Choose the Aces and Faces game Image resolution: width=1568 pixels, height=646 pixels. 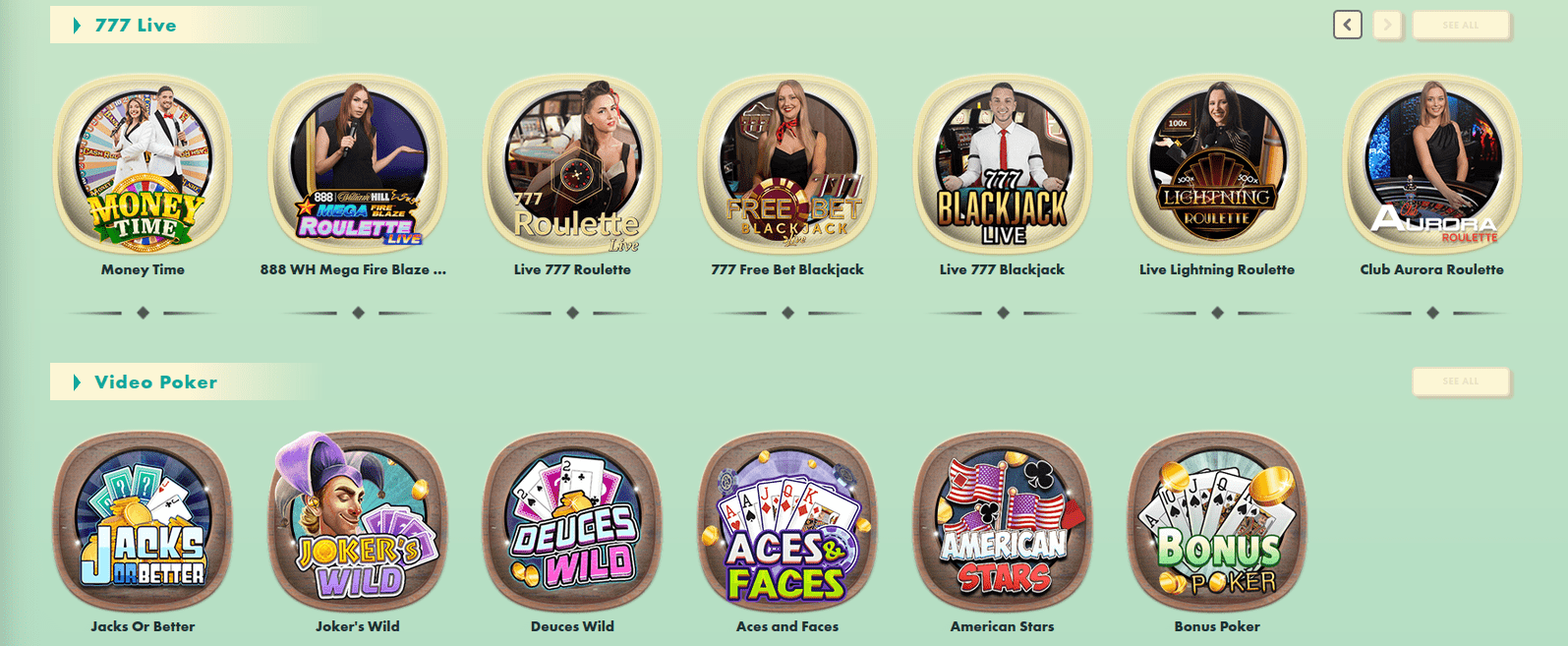click(787, 522)
